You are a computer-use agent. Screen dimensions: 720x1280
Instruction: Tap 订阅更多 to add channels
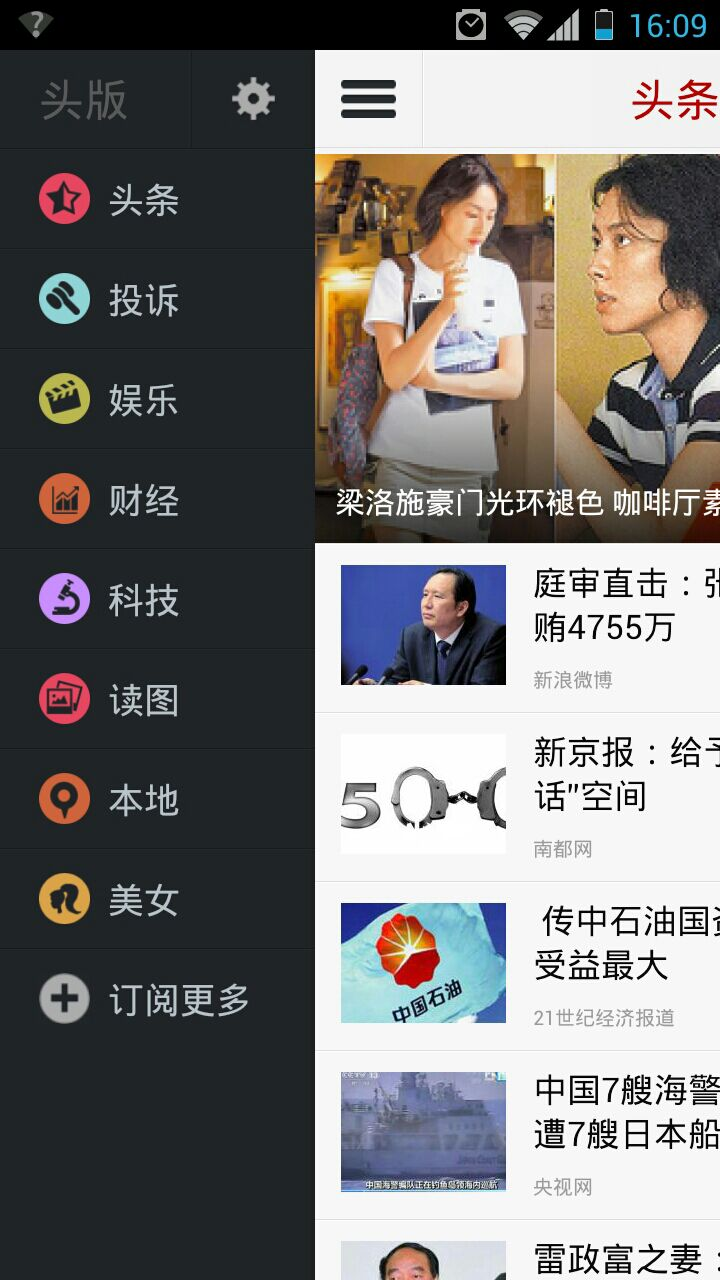point(157,999)
